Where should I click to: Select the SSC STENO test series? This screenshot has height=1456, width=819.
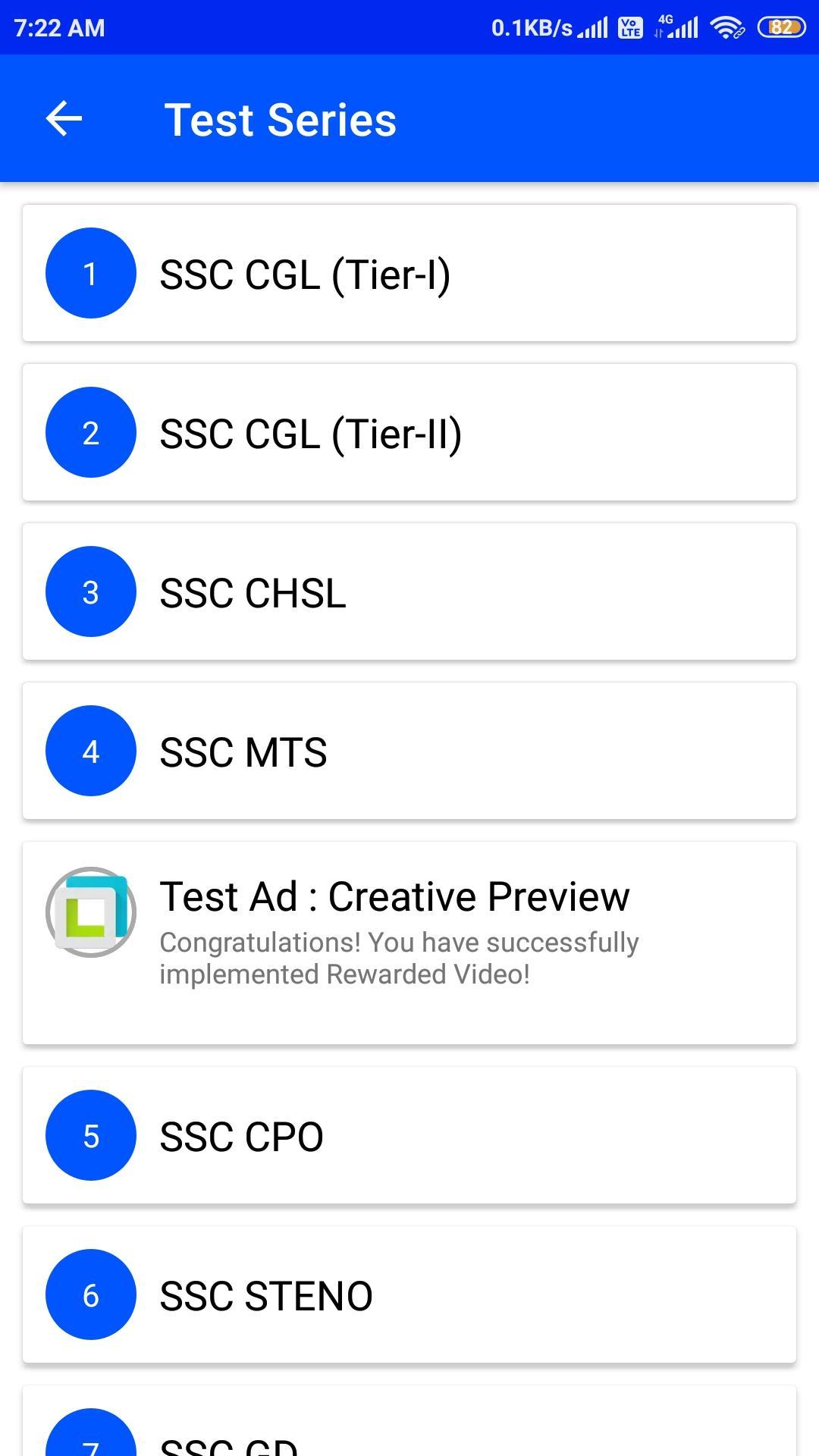409,1294
